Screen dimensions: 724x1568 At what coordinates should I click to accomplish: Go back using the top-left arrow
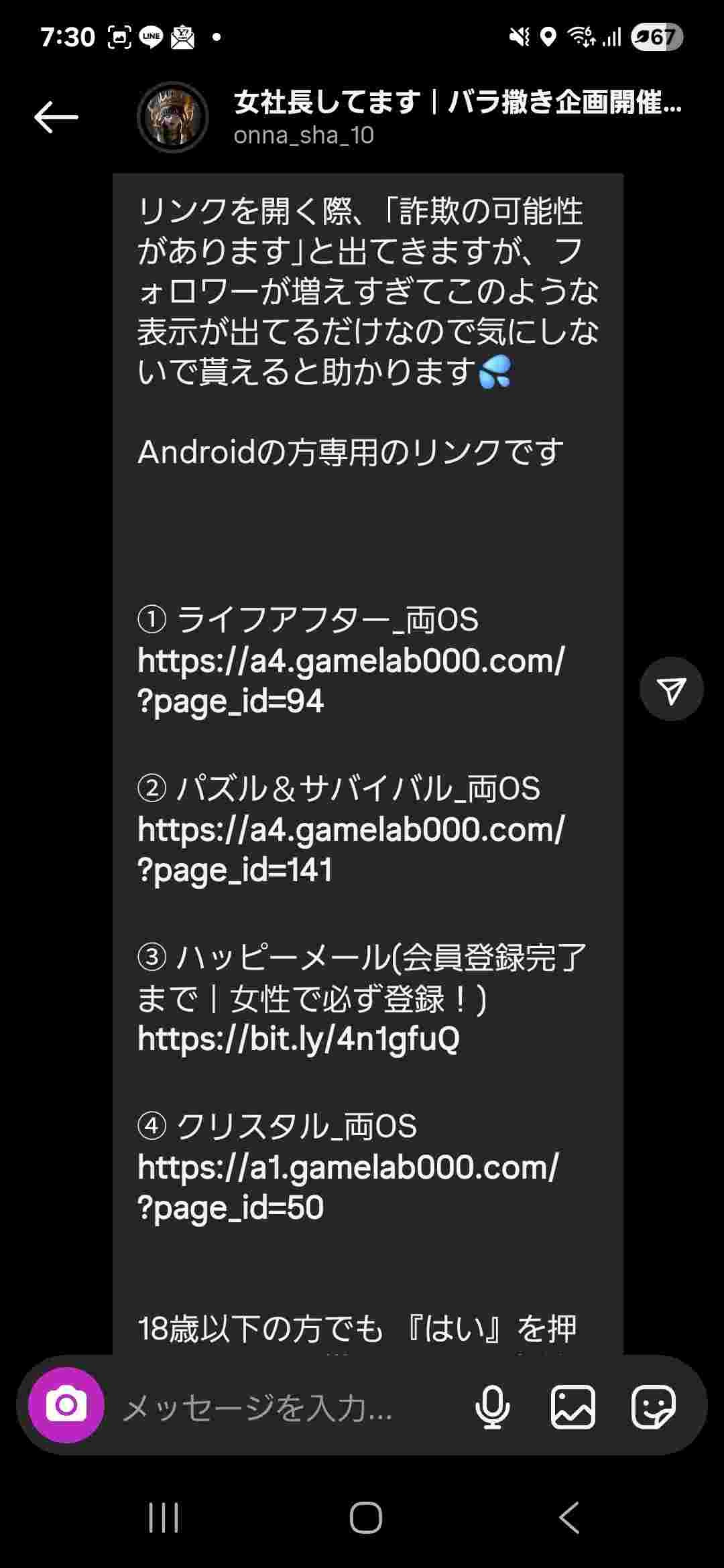(56, 117)
